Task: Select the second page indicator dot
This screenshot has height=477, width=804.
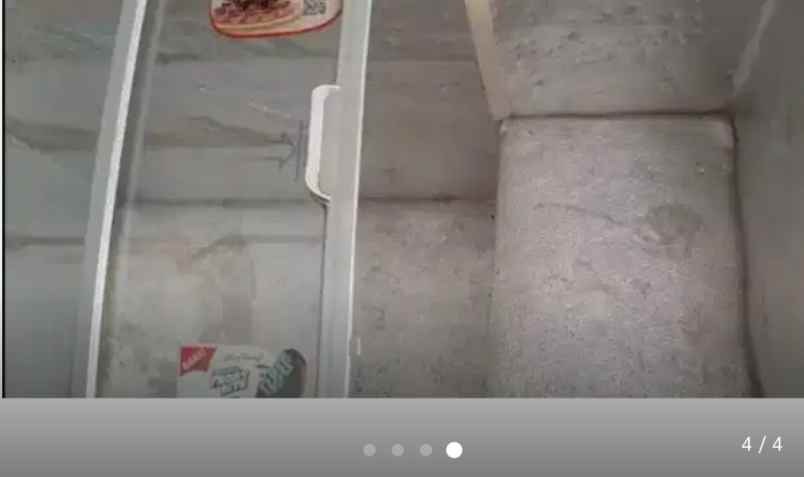Action: pyautogui.click(x=398, y=450)
